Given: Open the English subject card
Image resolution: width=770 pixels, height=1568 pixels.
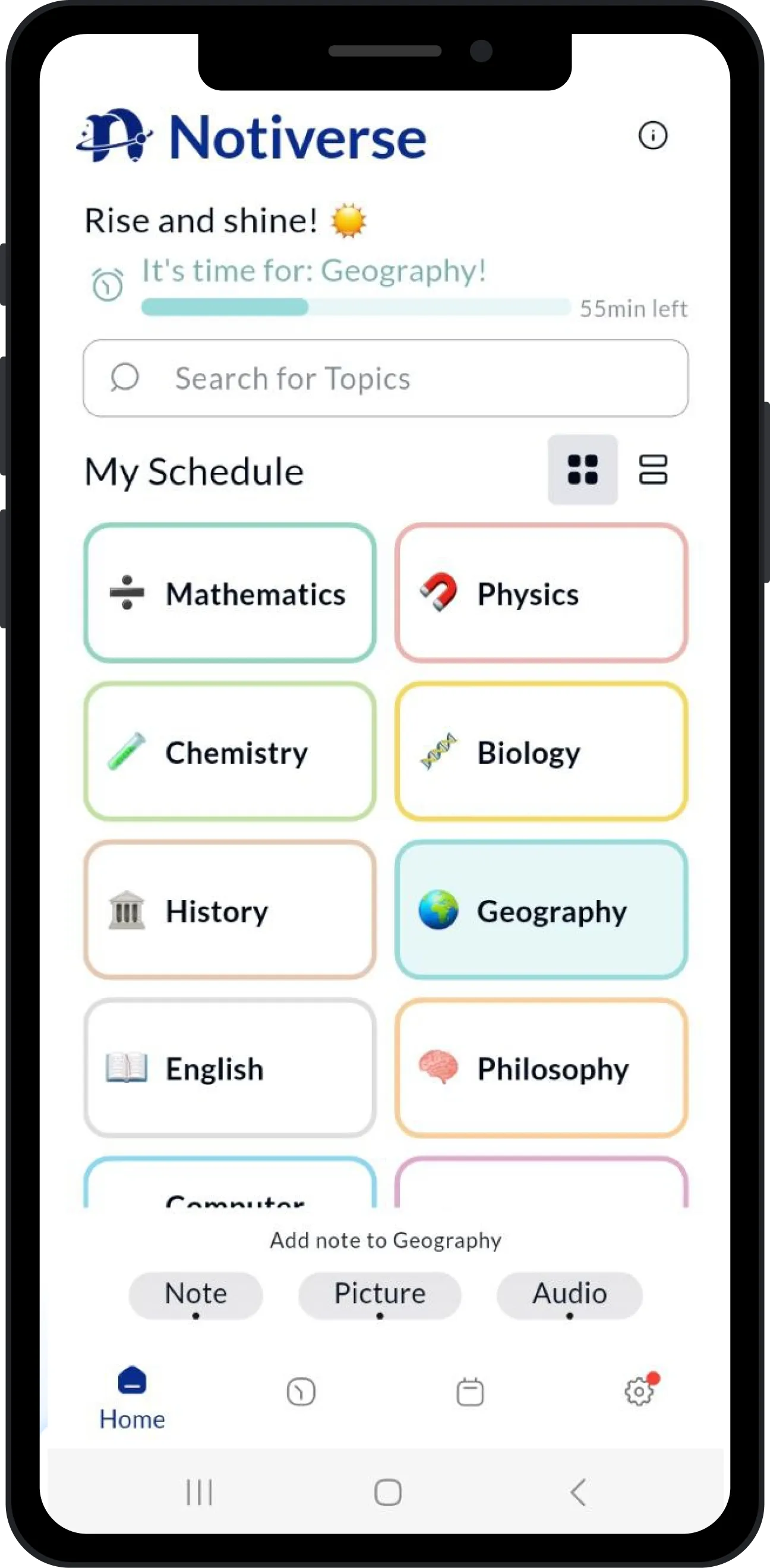Looking at the screenshot, I should tap(229, 1068).
